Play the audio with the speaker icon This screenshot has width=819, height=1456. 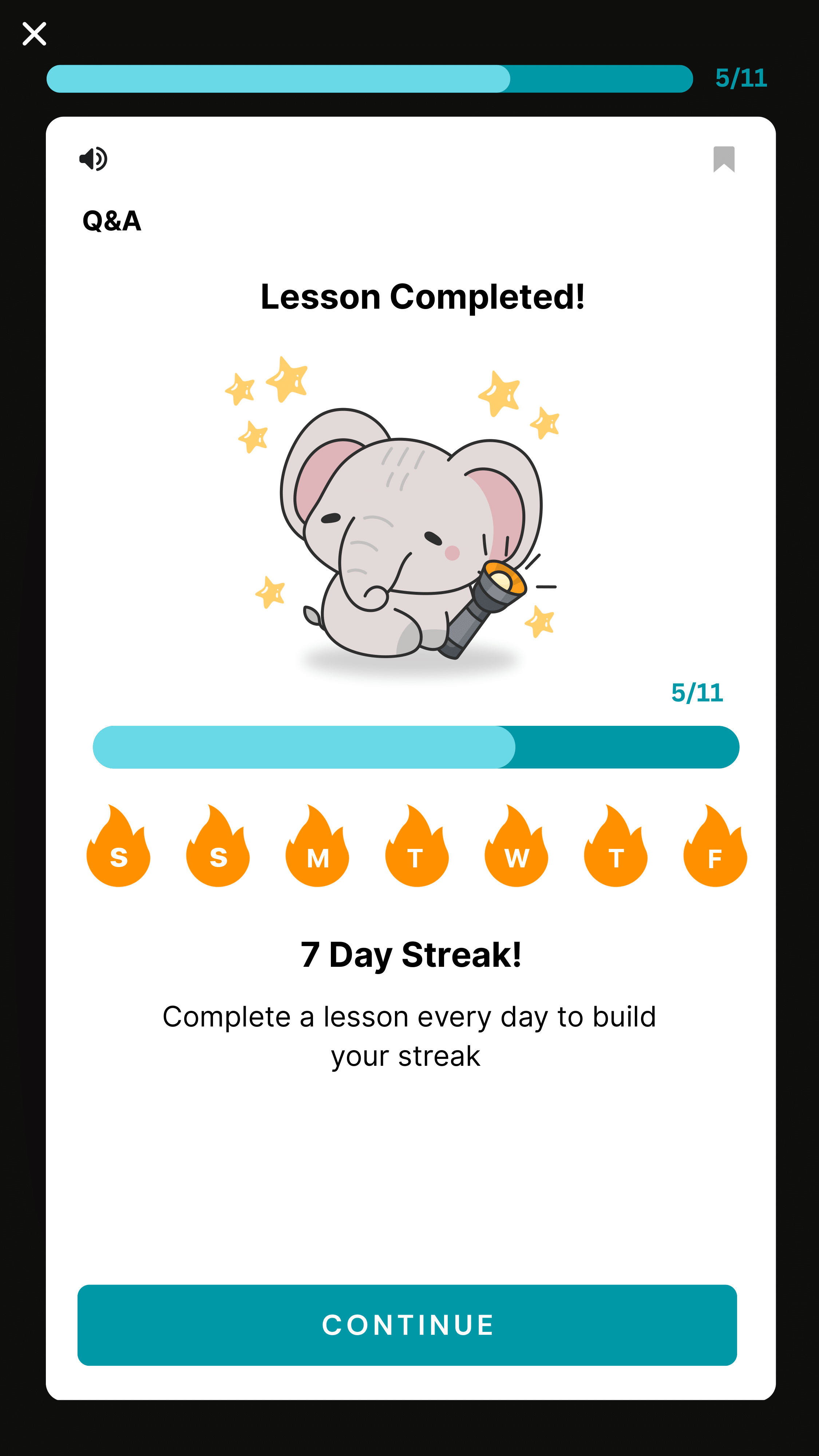pyautogui.click(x=93, y=159)
